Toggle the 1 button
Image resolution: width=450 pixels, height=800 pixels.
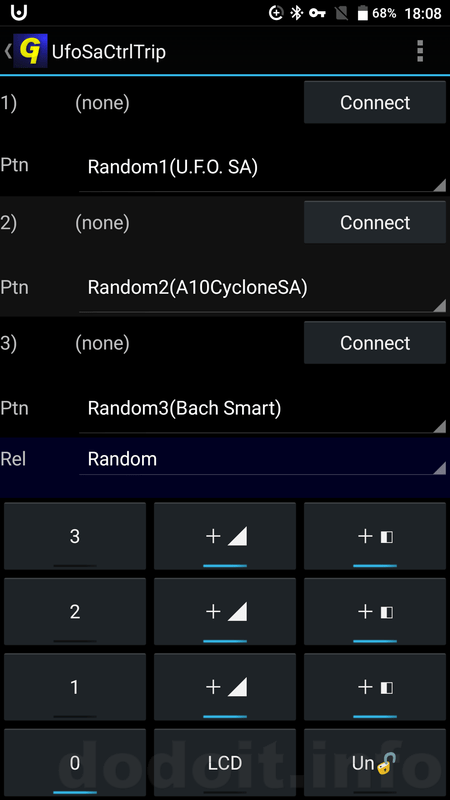click(x=75, y=687)
